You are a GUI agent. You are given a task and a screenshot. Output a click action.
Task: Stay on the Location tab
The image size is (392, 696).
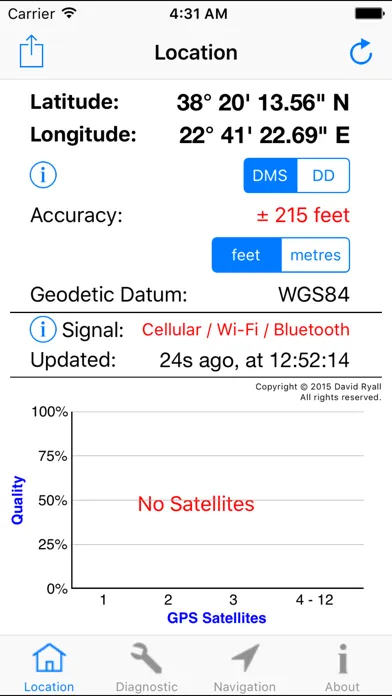tap(49, 667)
